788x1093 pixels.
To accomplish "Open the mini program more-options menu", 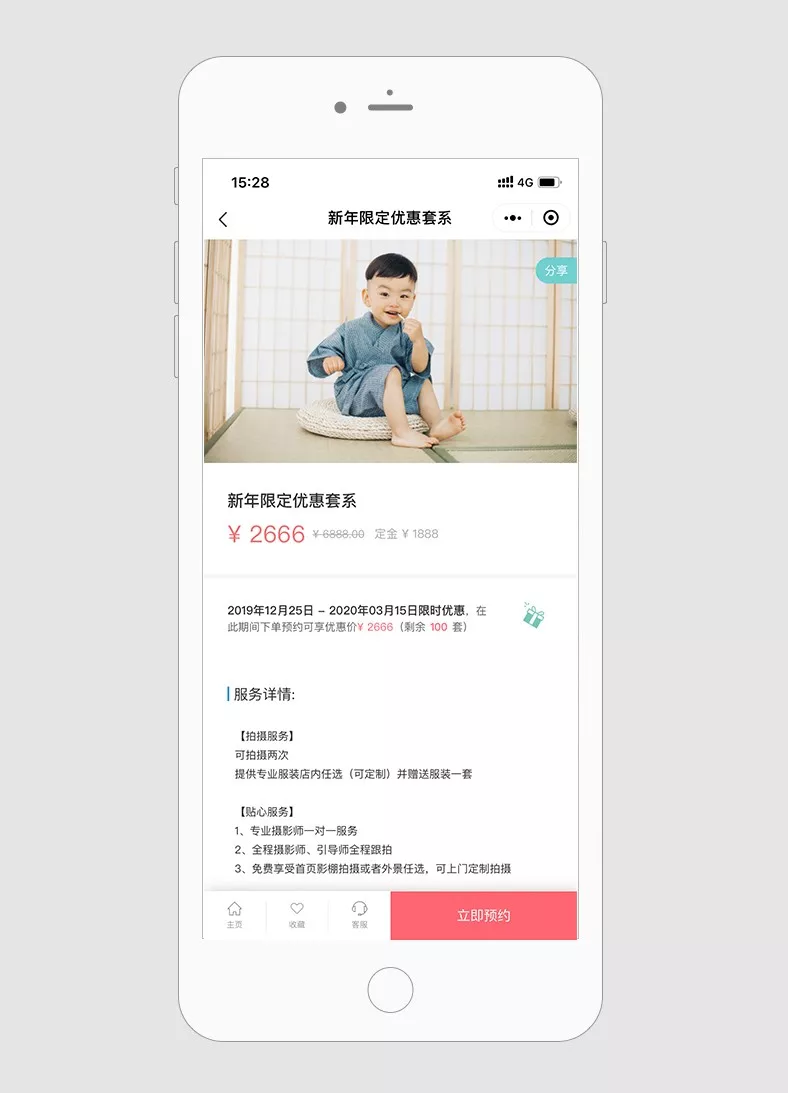I will point(513,218).
